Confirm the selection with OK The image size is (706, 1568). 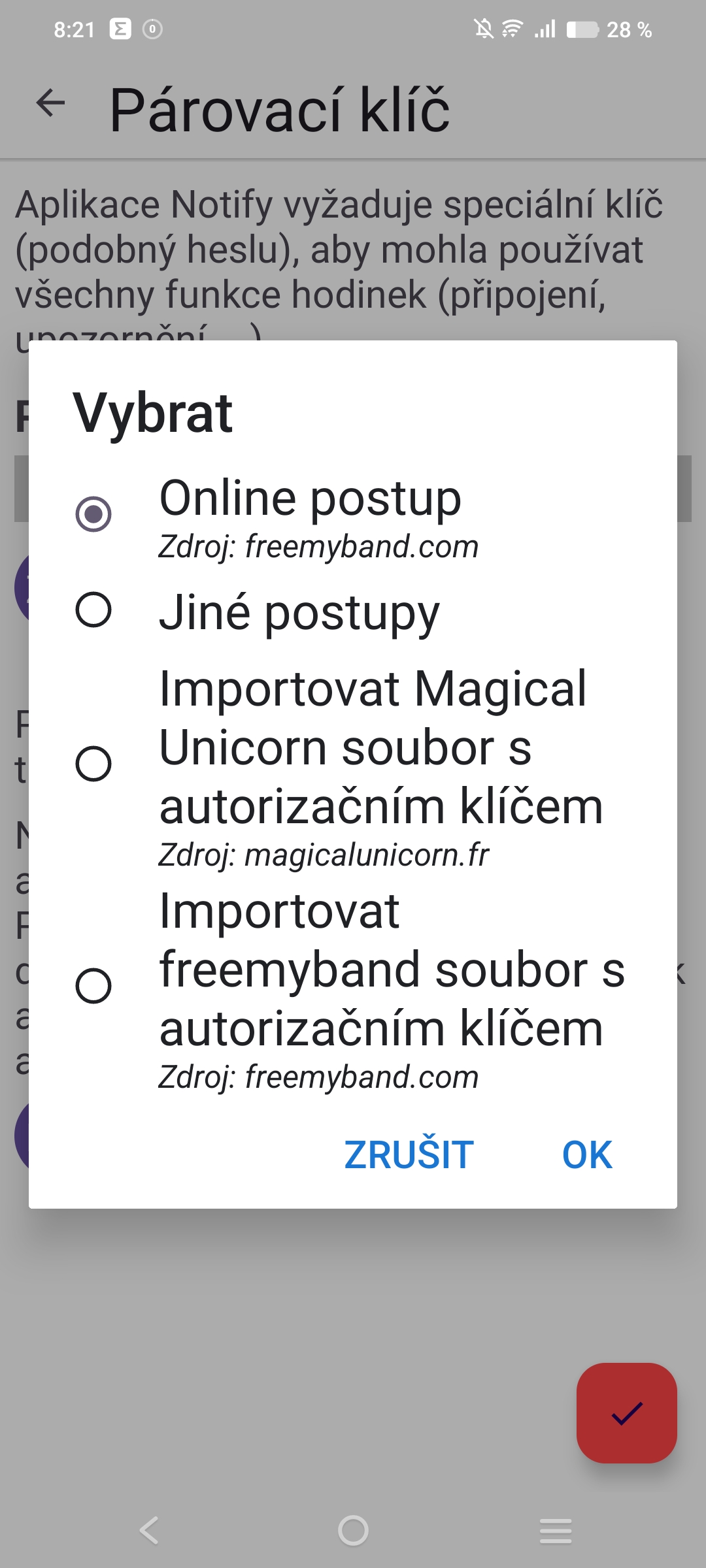(587, 1154)
